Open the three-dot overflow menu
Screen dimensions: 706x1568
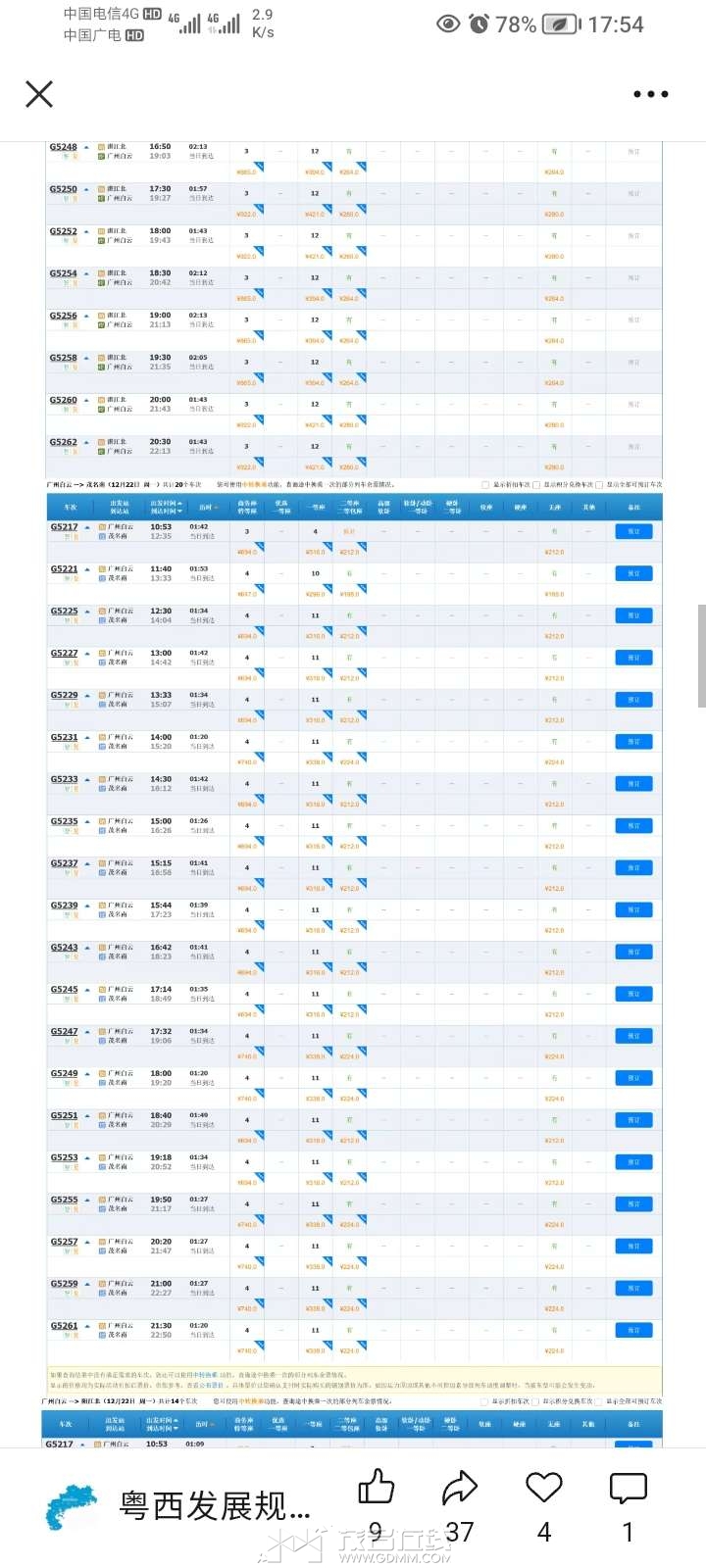(650, 94)
